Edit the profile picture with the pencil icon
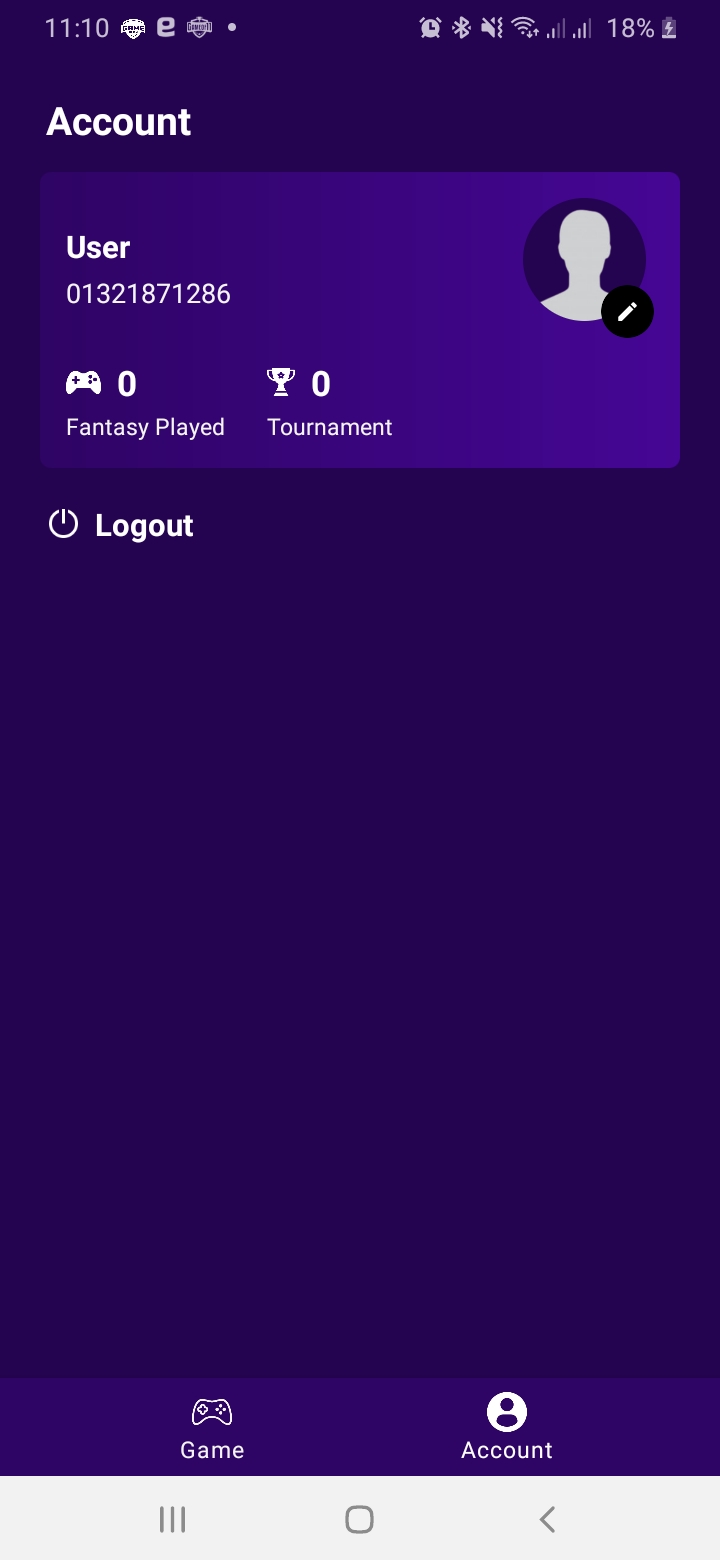This screenshot has height=1560, width=720. tap(627, 312)
